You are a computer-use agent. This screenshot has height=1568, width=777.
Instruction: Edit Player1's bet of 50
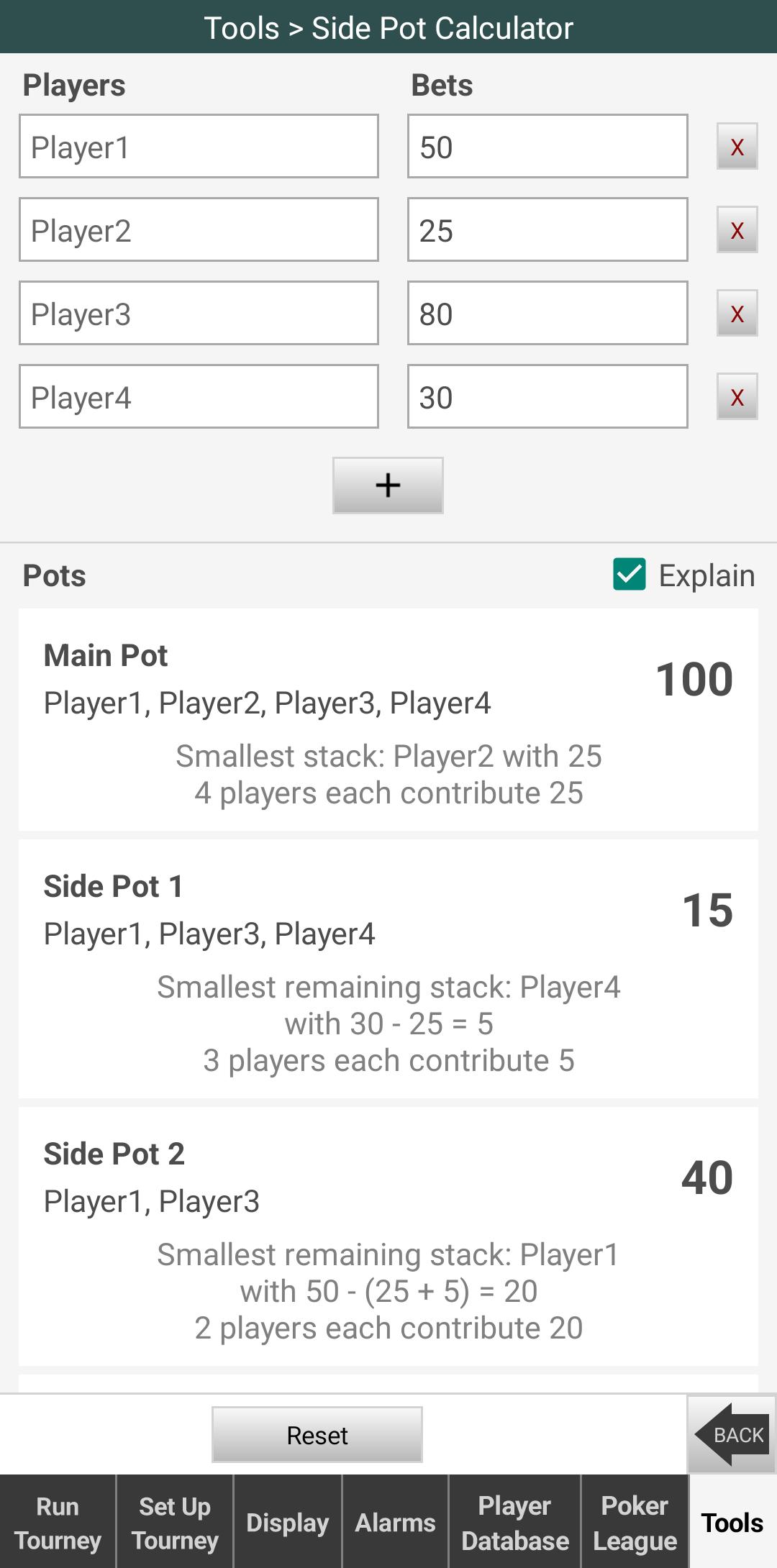(x=547, y=146)
